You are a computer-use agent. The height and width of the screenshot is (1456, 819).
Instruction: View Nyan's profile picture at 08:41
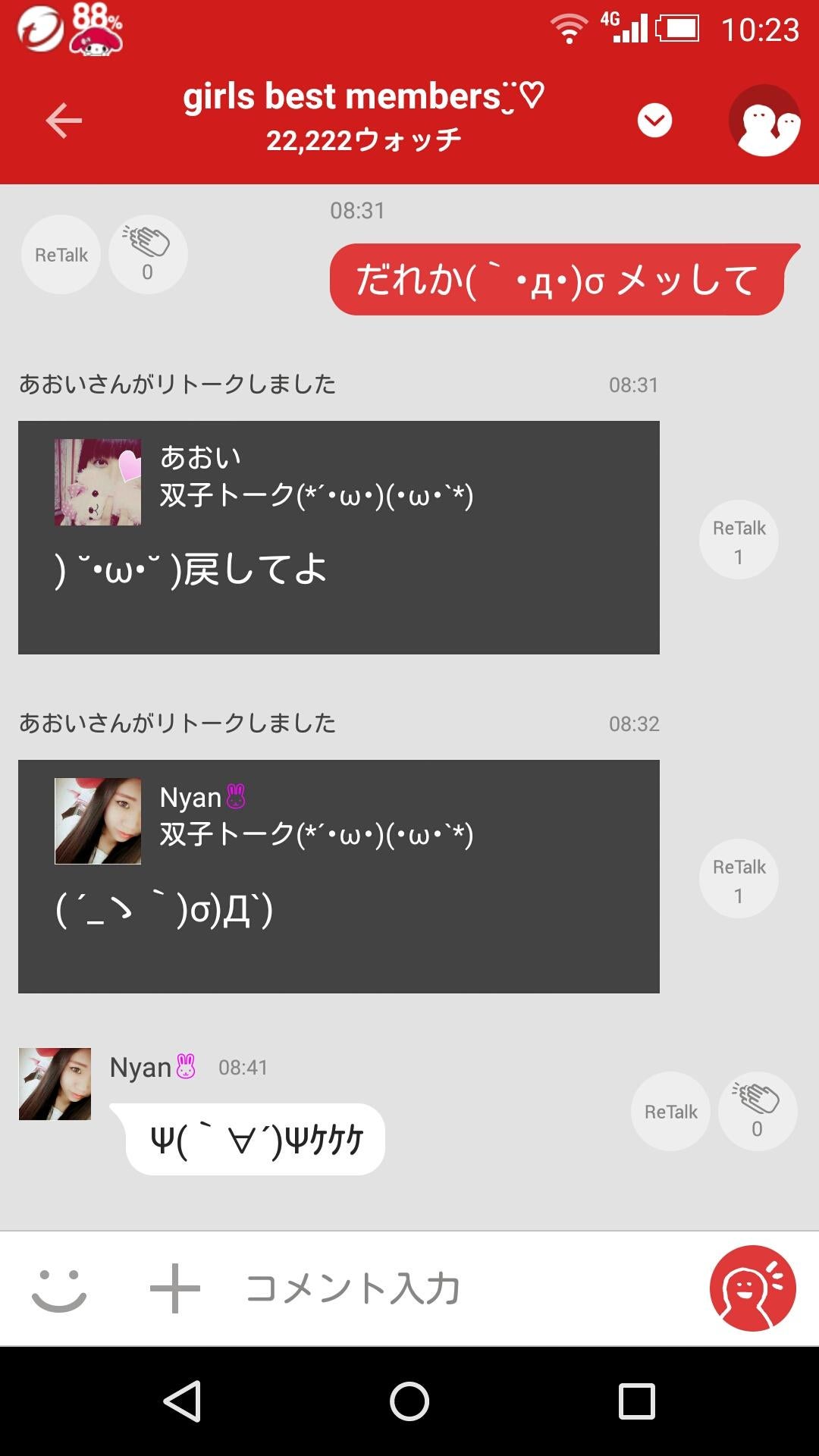pyautogui.click(x=55, y=1084)
